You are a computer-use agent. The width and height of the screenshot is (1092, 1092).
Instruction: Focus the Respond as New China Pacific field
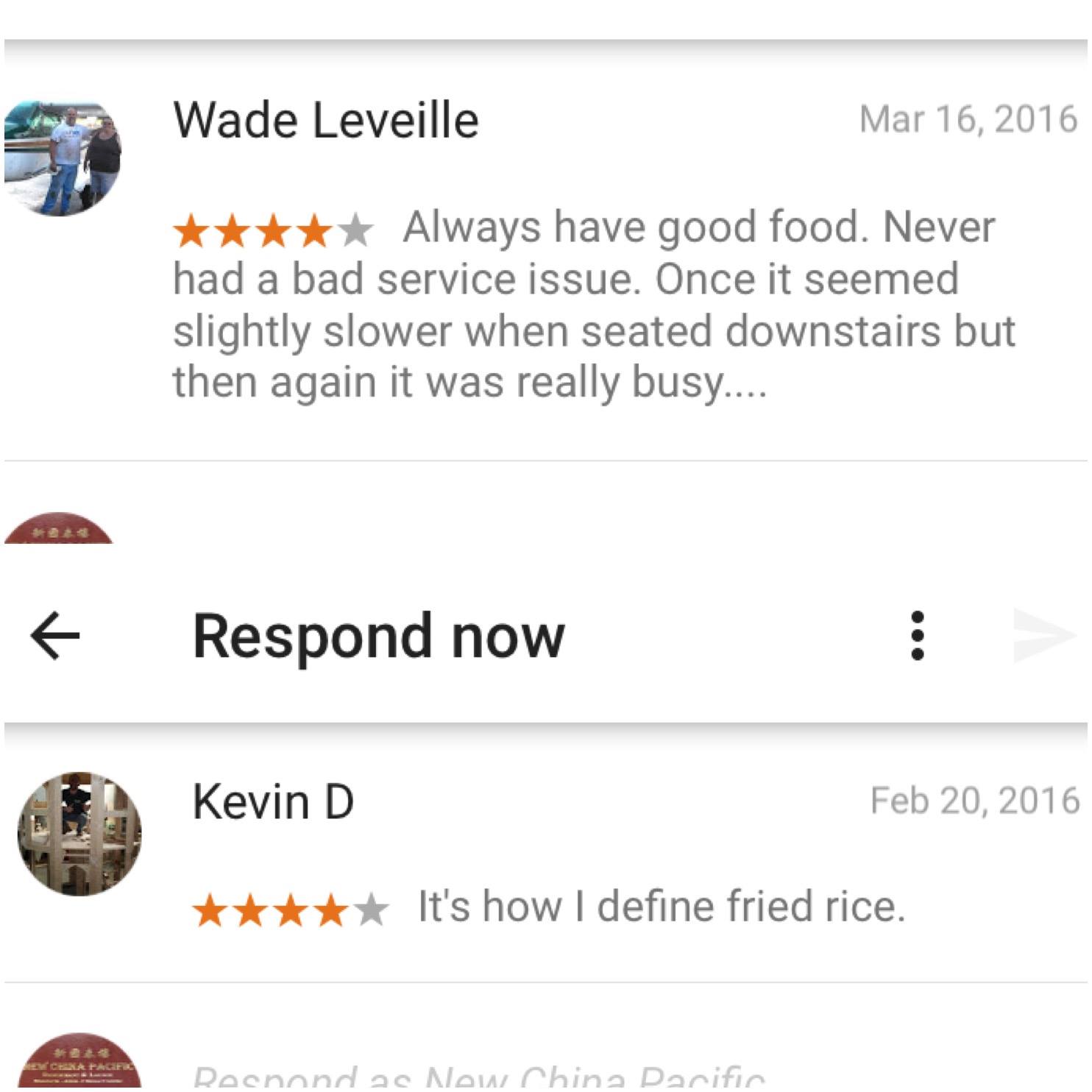point(478,1078)
